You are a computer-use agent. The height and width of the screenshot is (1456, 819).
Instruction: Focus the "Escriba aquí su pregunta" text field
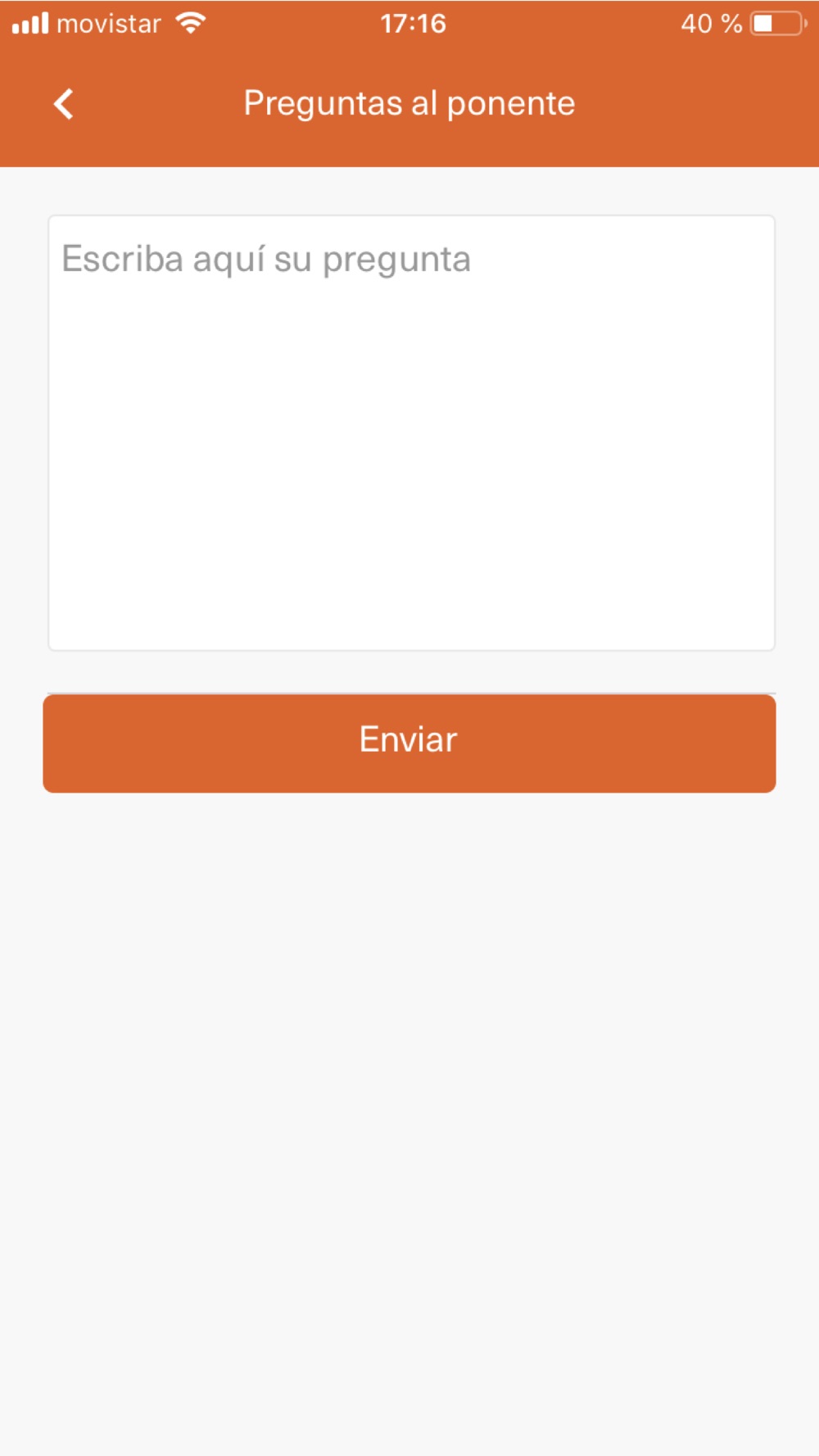click(411, 433)
